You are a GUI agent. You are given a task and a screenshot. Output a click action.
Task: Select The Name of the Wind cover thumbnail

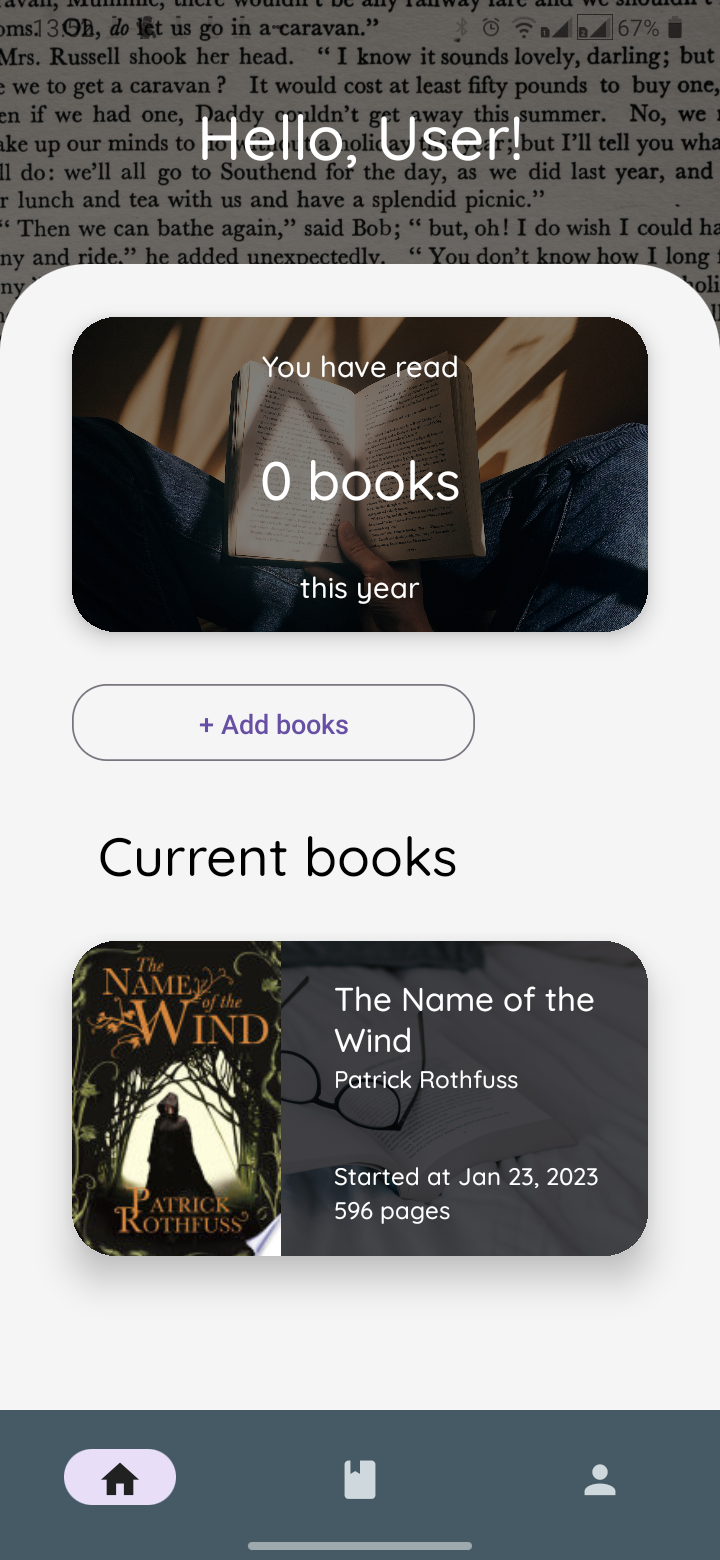(176, 1097)
